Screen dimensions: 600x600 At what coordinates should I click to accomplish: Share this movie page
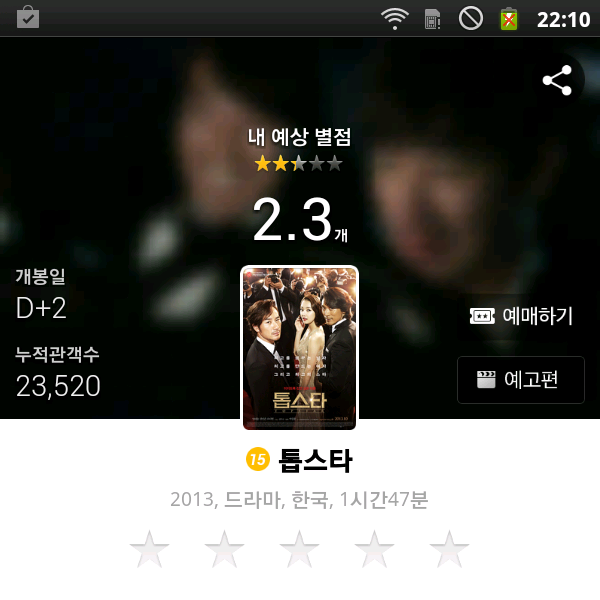click(557, 80)
